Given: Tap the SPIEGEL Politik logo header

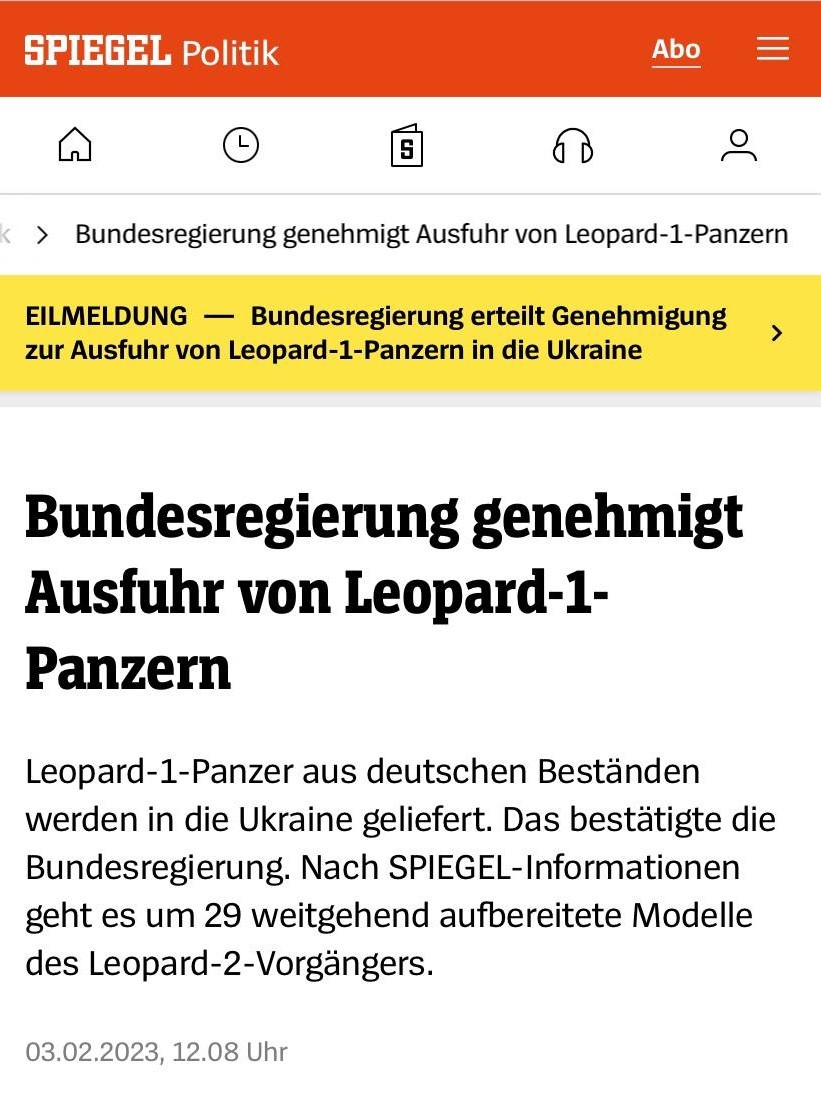Looking at the screenshot, I should [152, 51].
